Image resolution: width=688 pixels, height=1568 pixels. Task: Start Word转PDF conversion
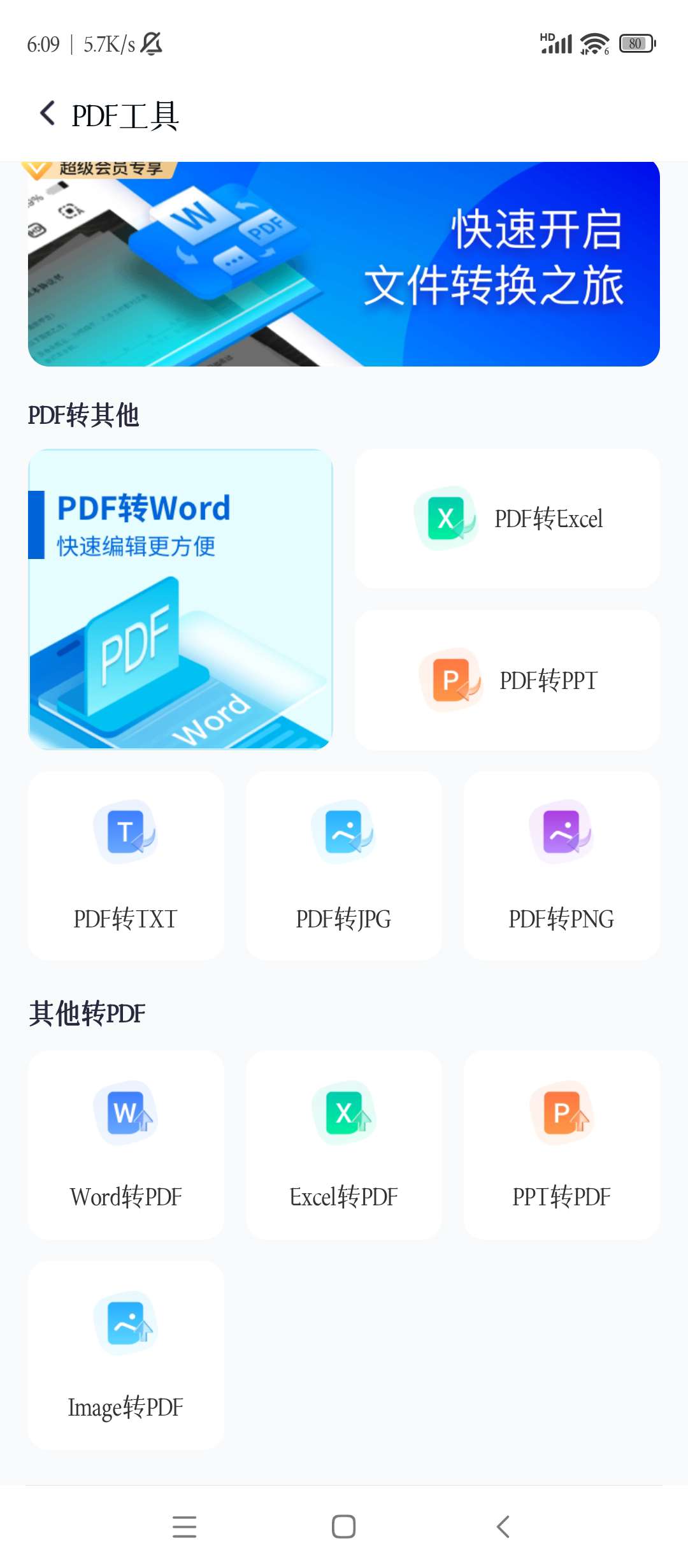click(125, 1144)
